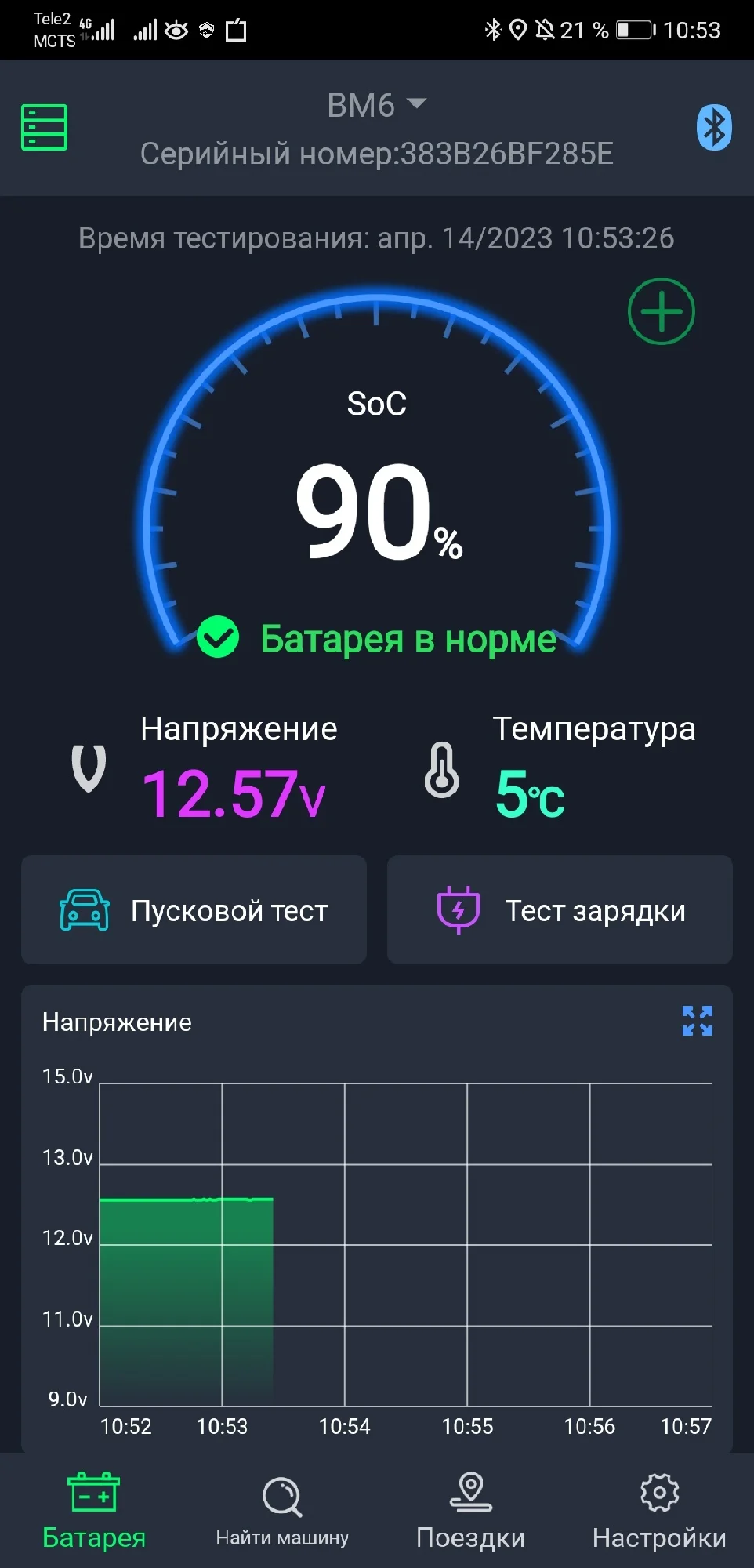Open the Настройки tab

click(x=659, y=1511)
